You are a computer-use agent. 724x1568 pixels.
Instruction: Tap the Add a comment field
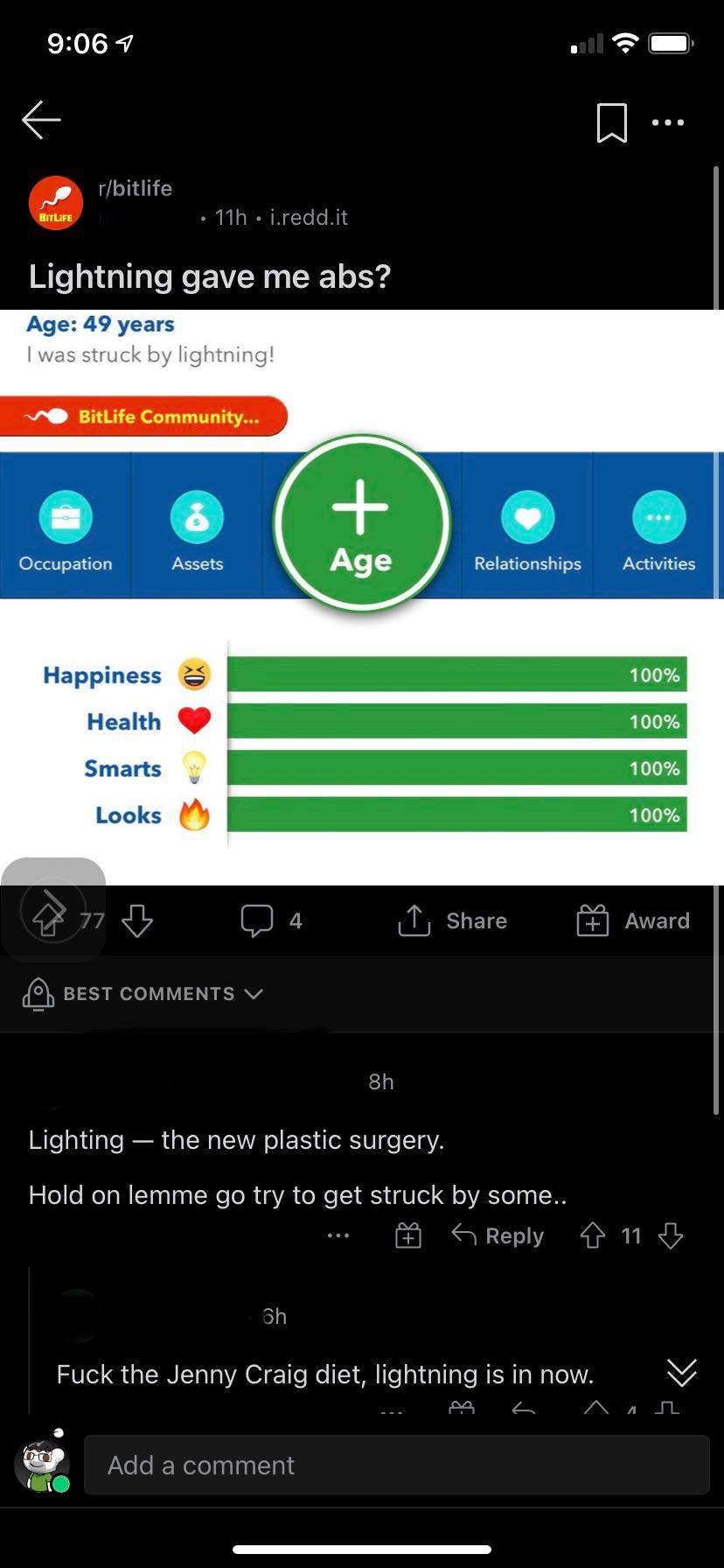[x=396, y=1465]
